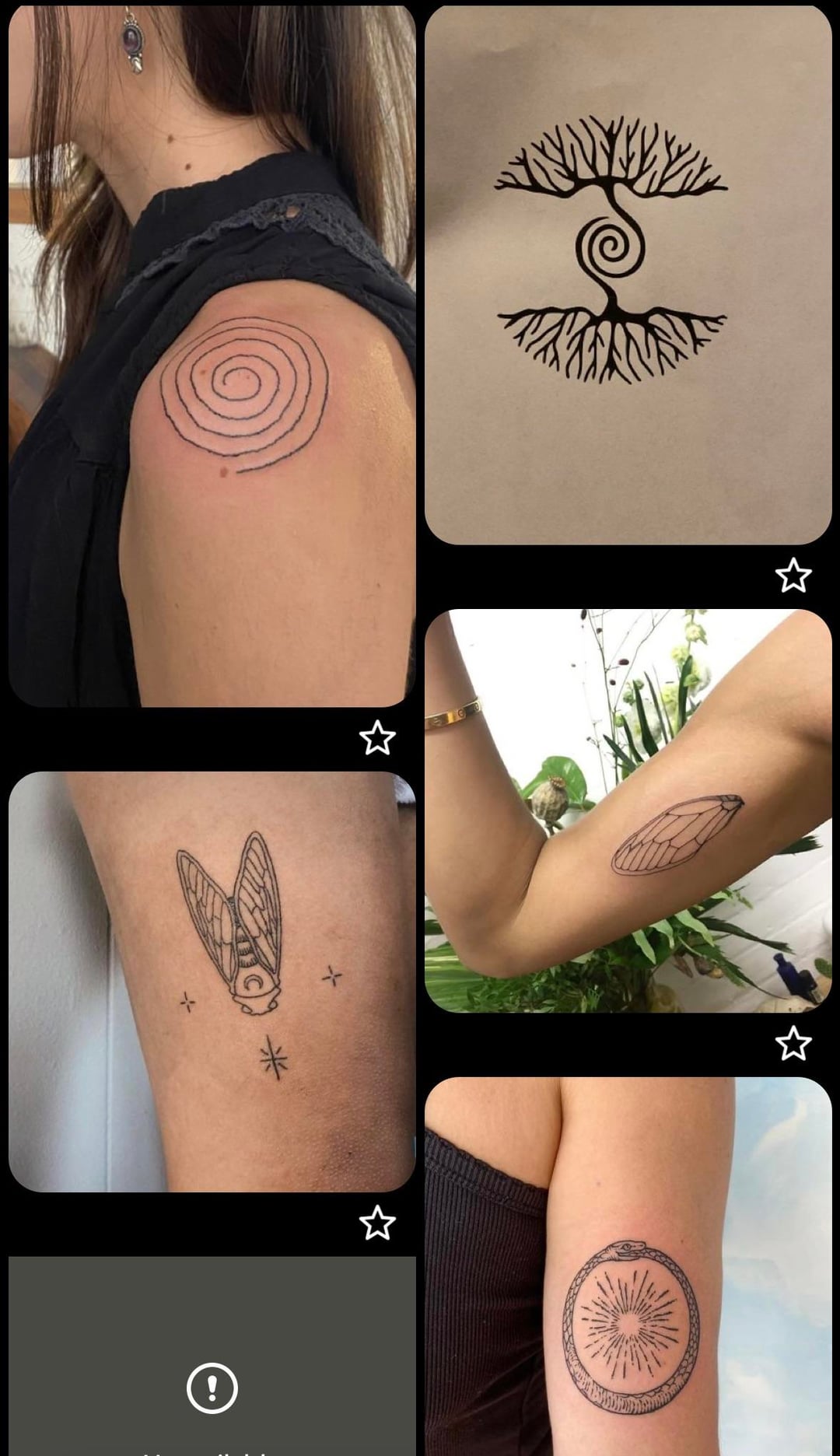Star the cicada wing arm tattoo pin
This screenshot has width=840, height=1456.
(793, 1044)
